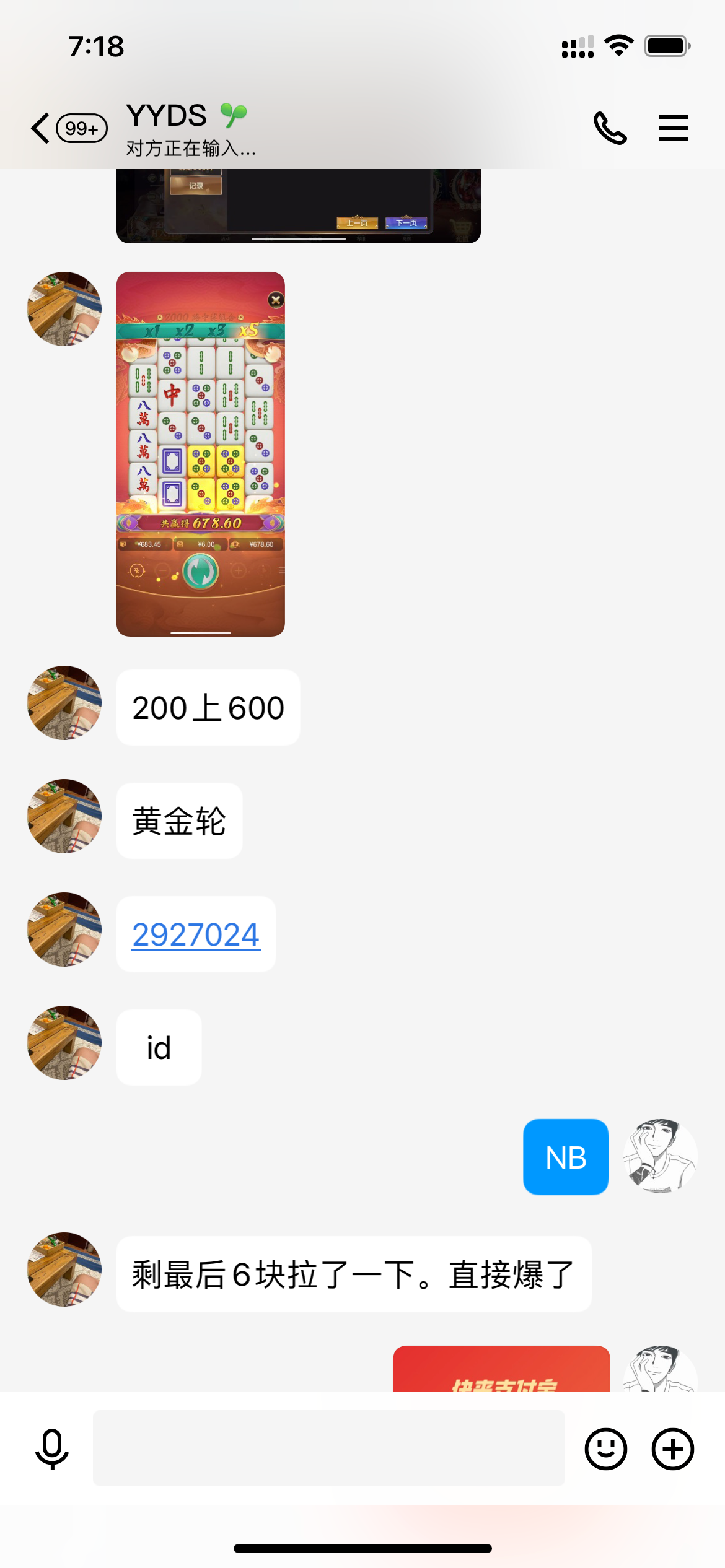Open the emoji picker
This screenshot has width=725, height=1568.
coord(605,1449)
